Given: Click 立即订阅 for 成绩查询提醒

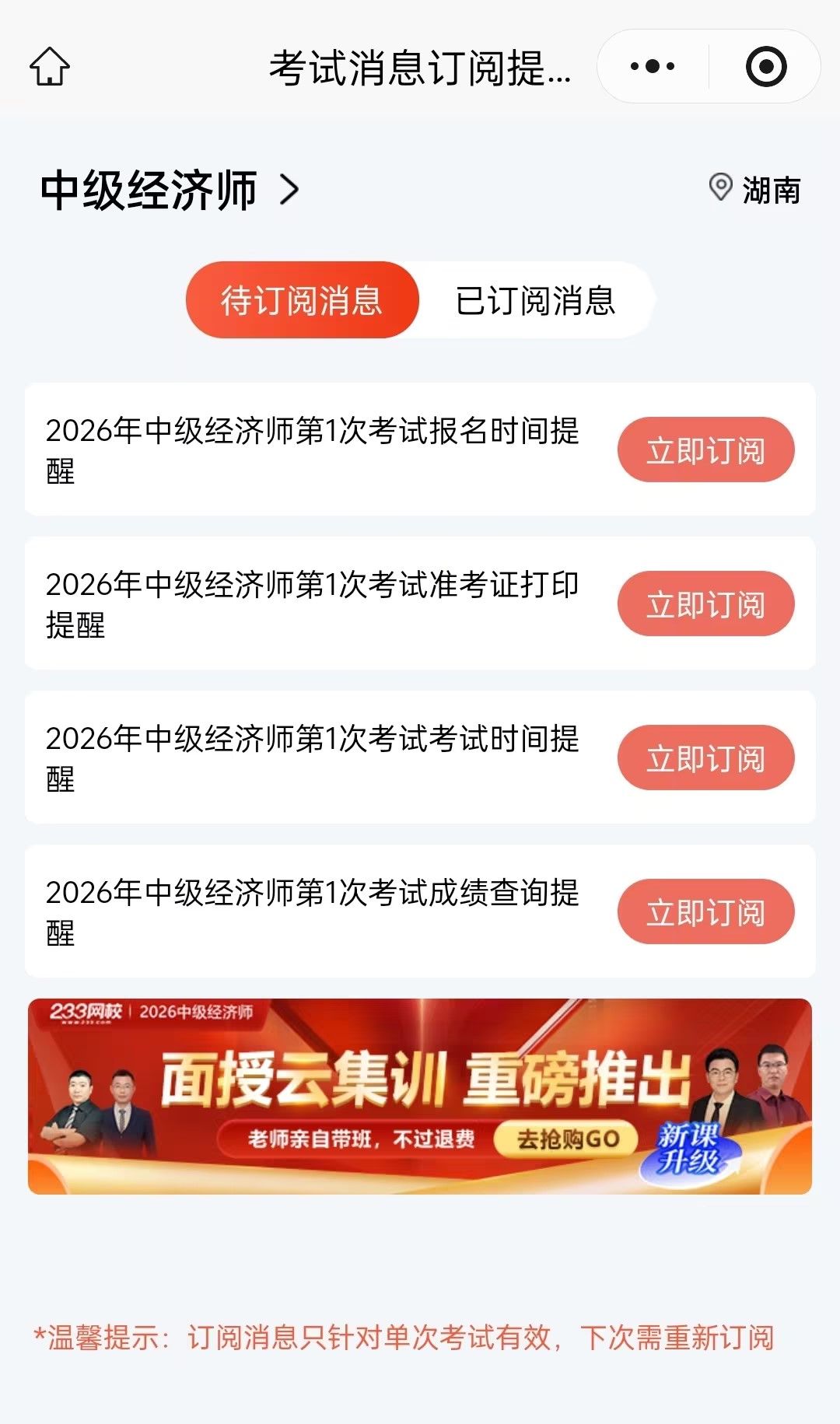Looking at the screenshot, I should click(x=705, y=911).
